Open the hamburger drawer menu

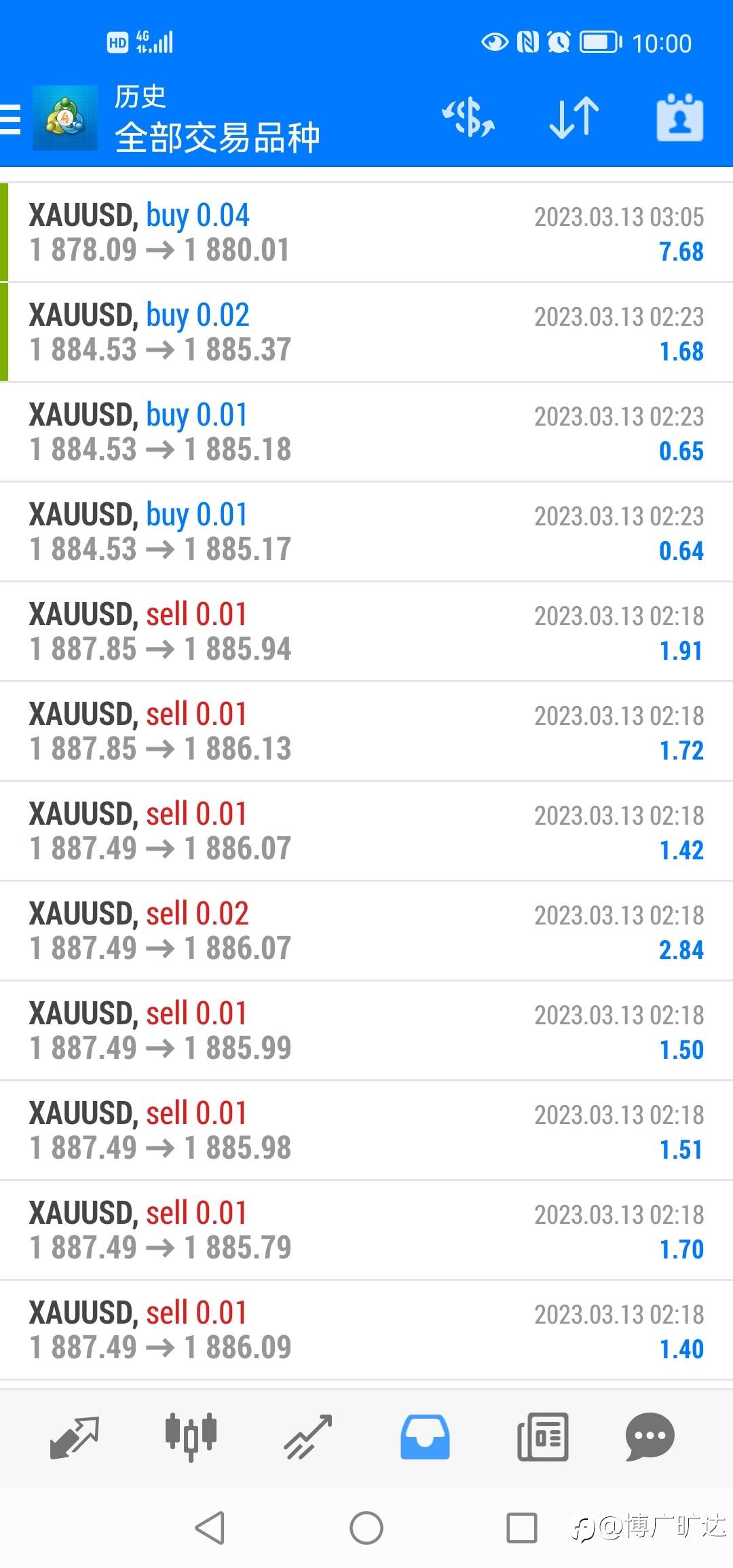[x=11, y=119]
